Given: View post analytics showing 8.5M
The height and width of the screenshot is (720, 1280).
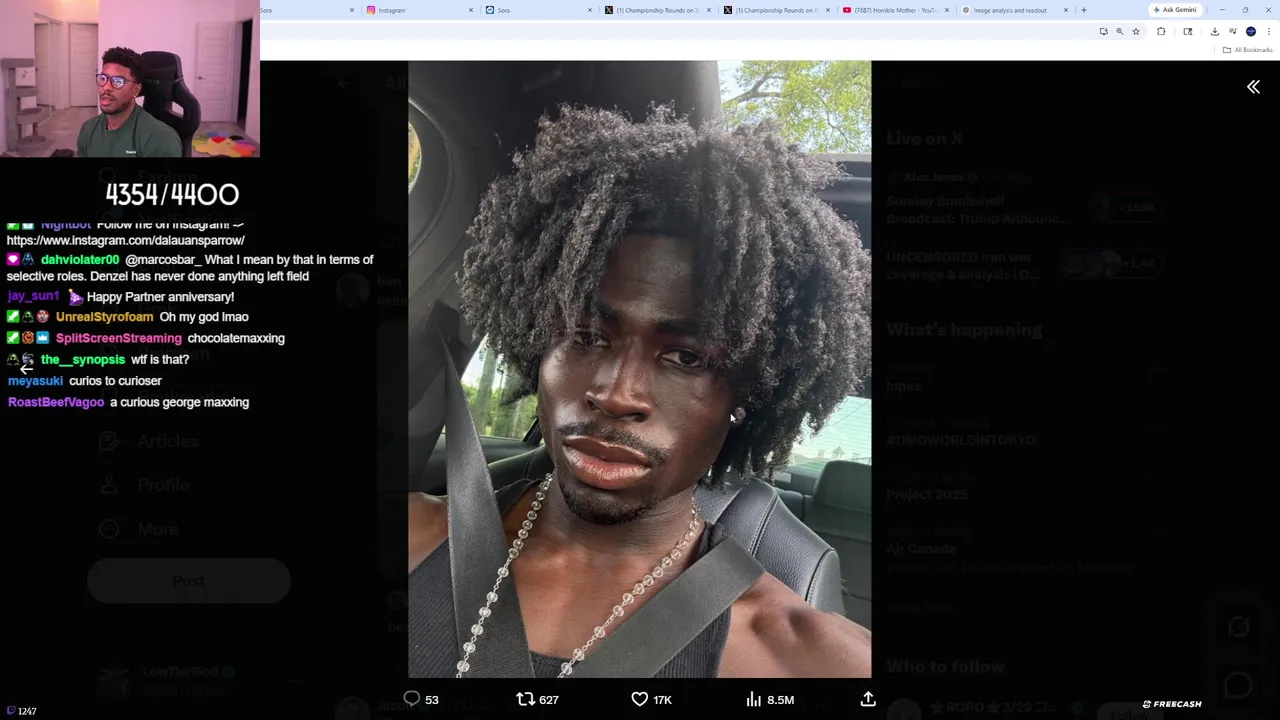Looking at the screenshot, I should tap(754, 700).
